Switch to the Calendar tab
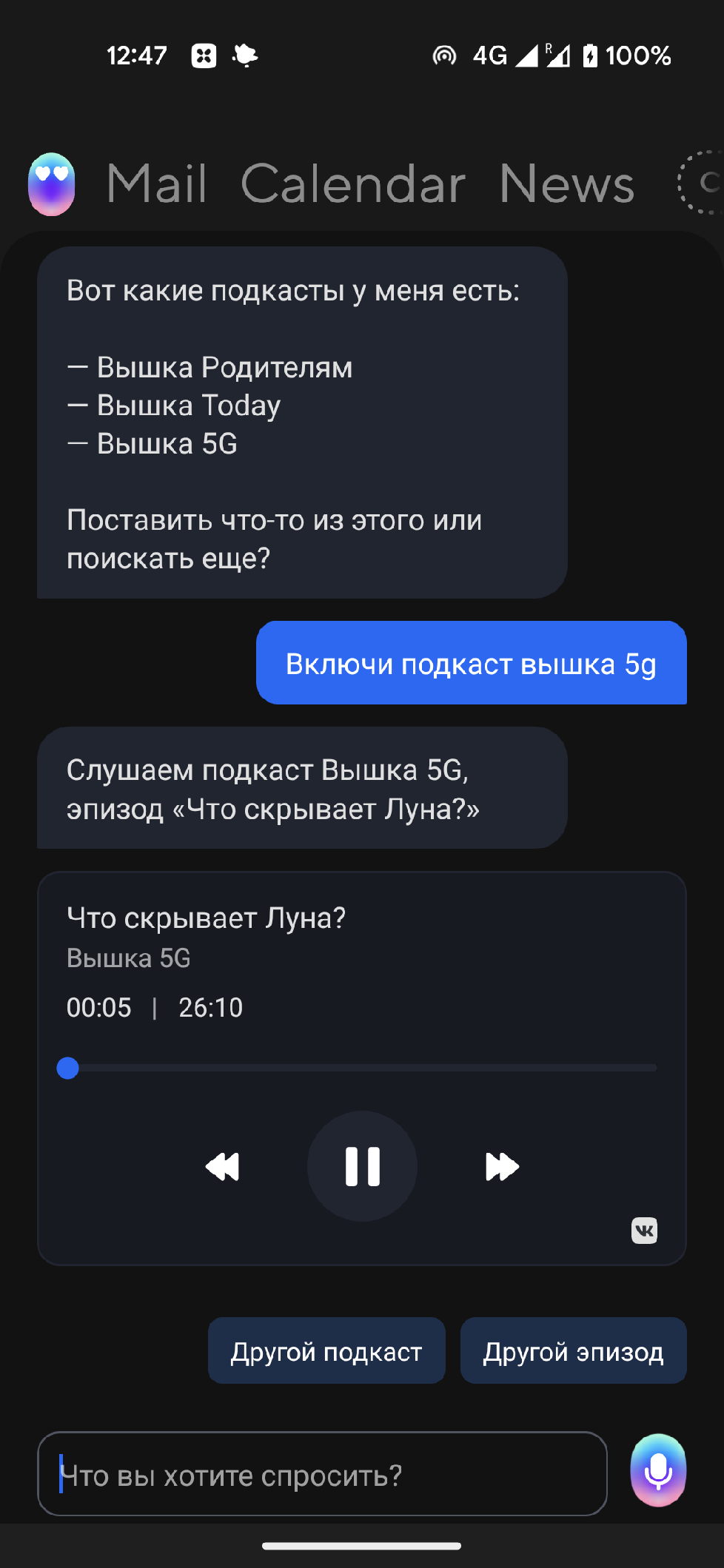Viewport: 724px width, 1568px height. point(353,184)
